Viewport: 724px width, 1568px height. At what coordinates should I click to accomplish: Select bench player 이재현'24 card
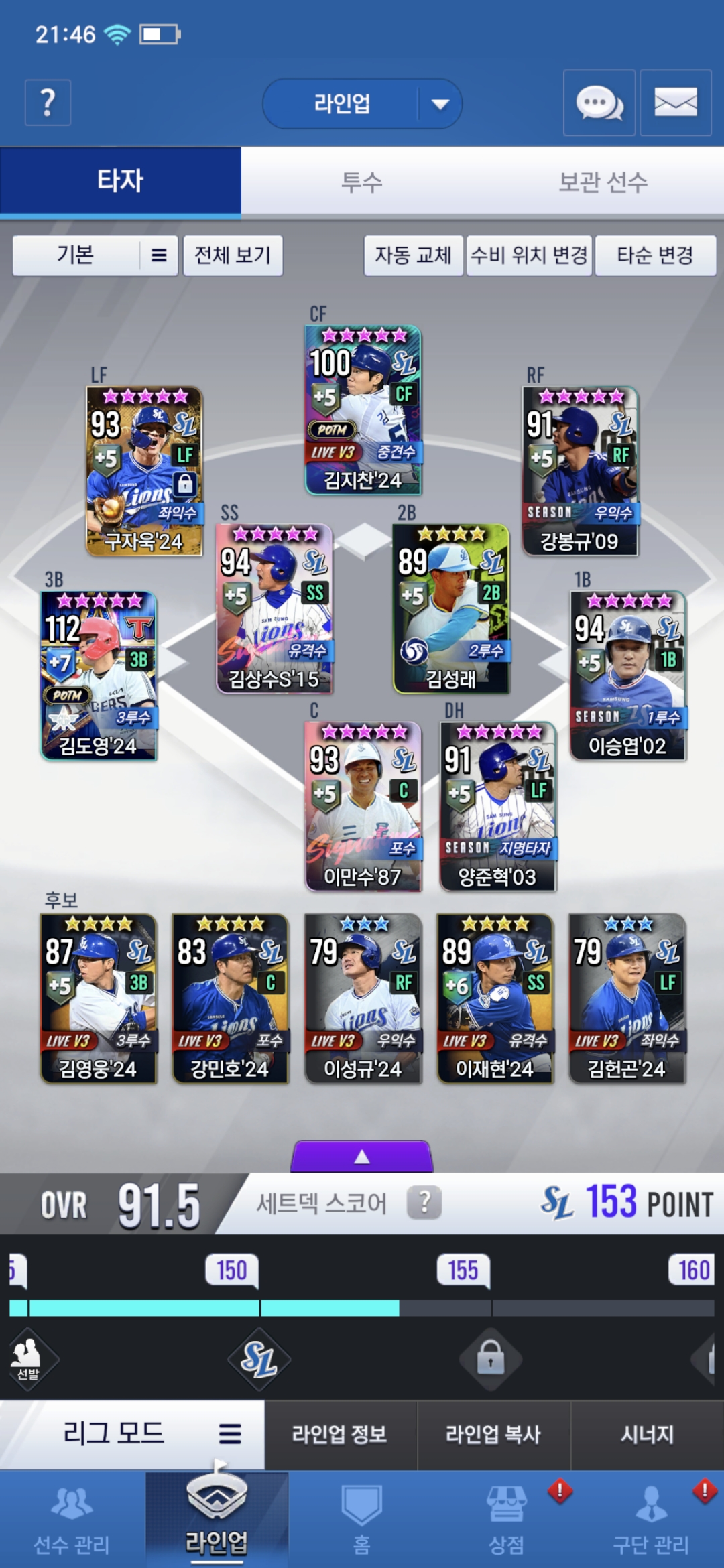click(495, 998)
